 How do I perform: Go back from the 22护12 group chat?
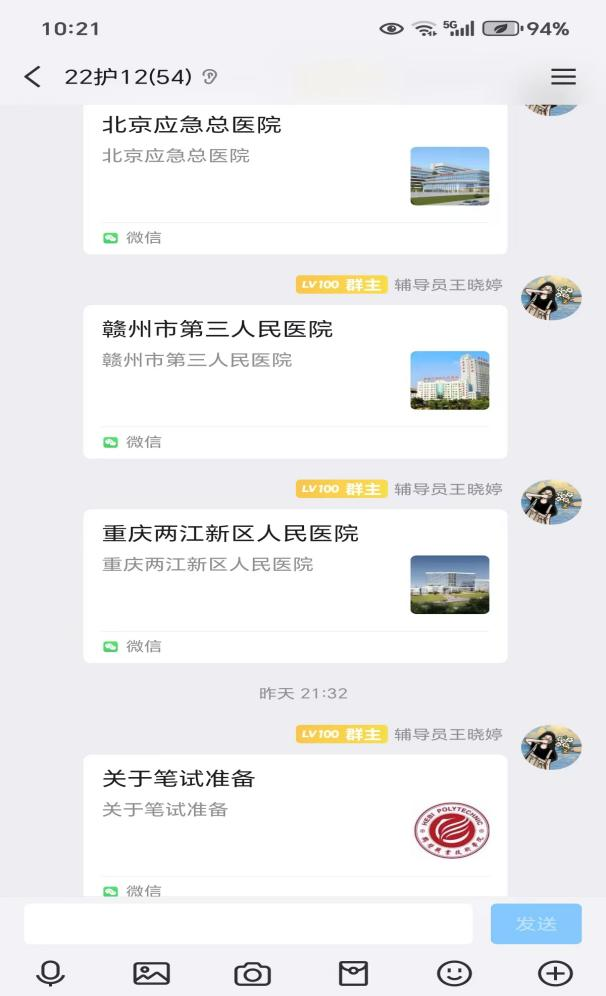click(x=33, y=77)
